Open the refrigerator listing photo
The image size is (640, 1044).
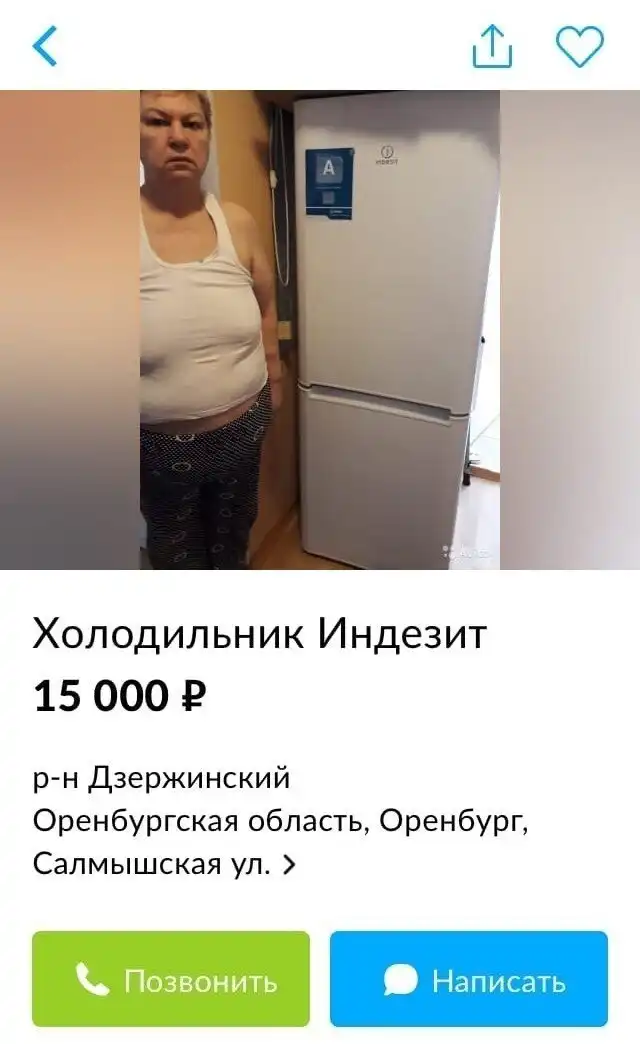click(320, 330)
